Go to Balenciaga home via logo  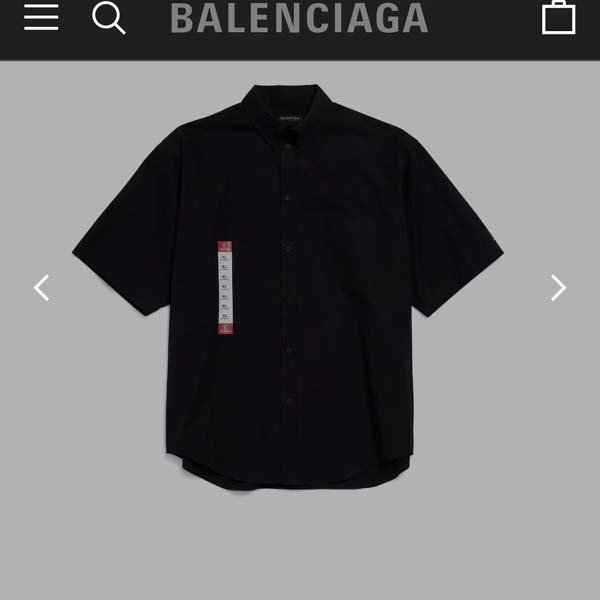point(299,18)
